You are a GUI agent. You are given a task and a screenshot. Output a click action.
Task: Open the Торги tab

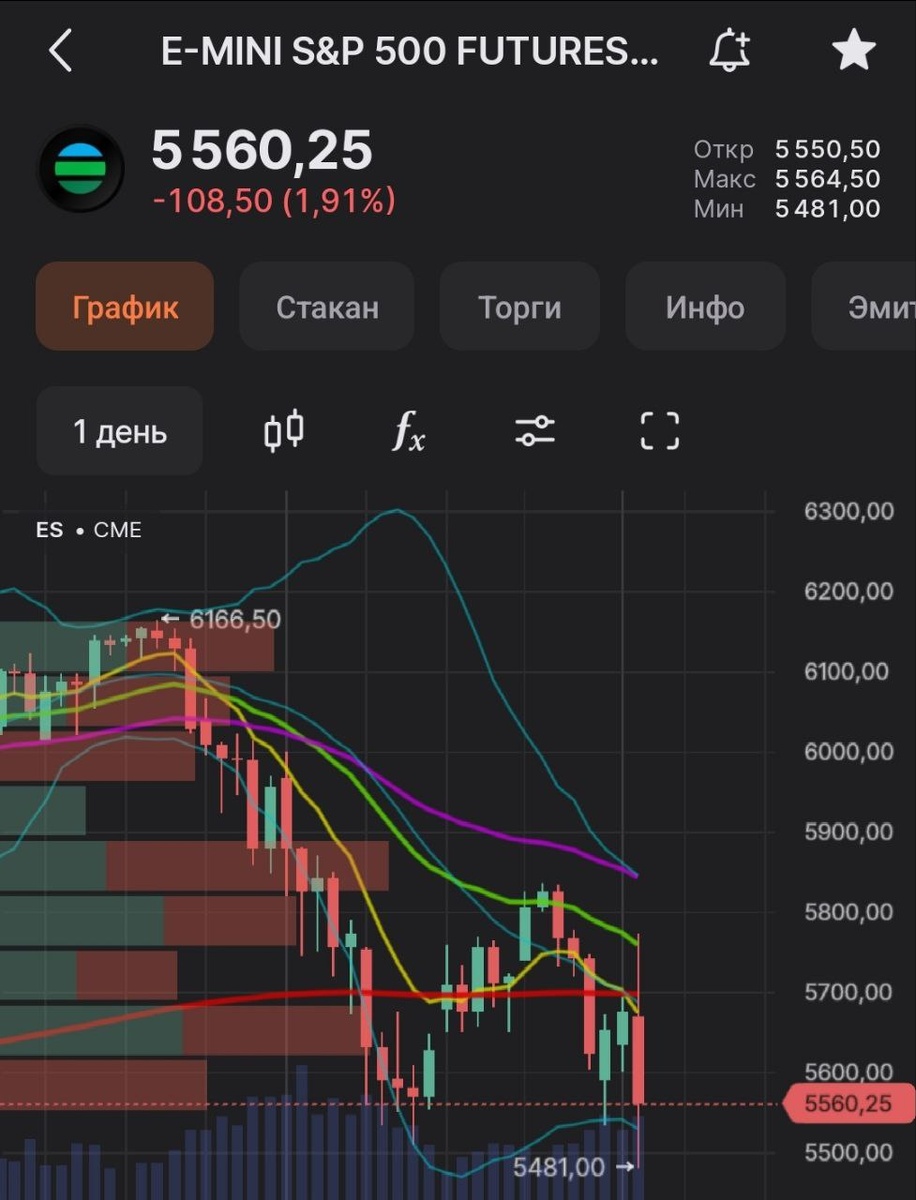pyautogui.click(x=519, y=307)
